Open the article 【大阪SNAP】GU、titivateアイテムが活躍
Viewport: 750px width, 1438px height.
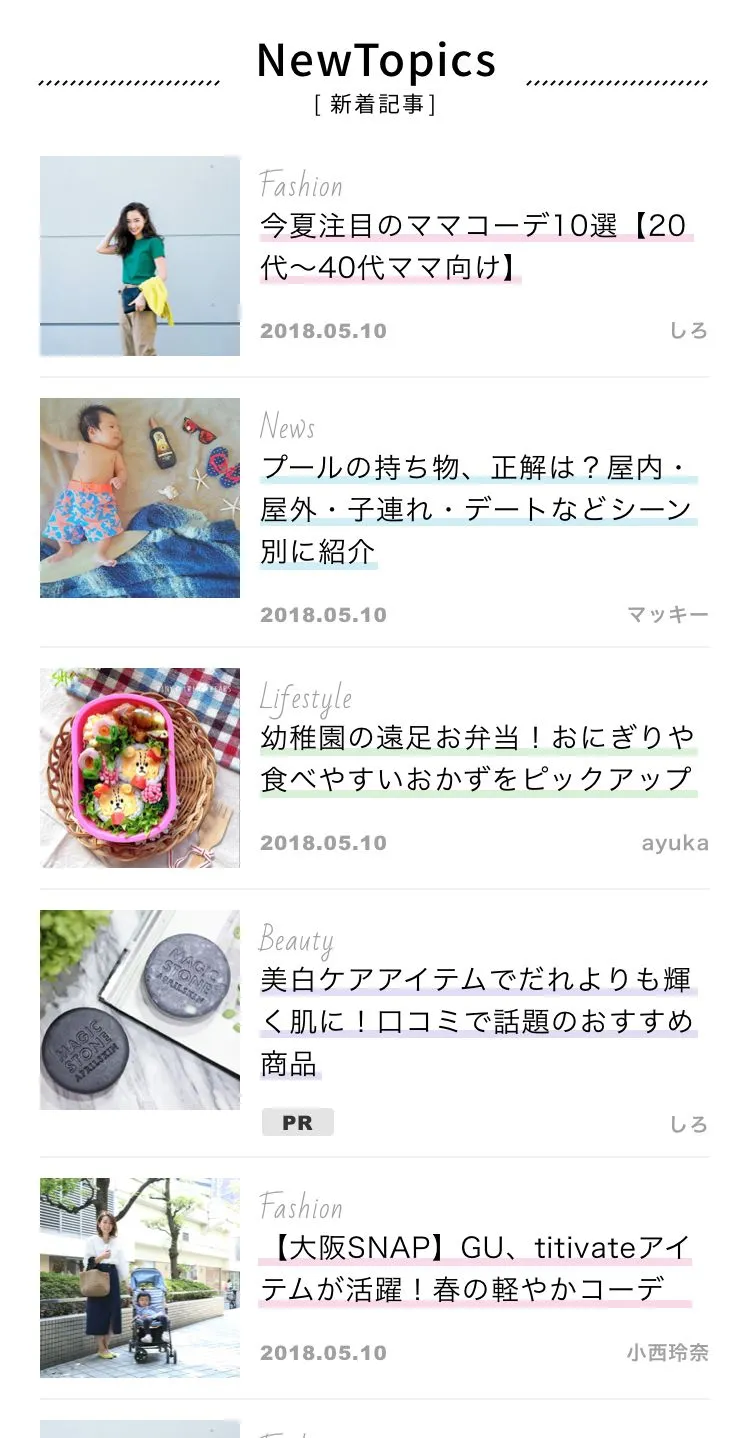click(x=476, y=1268)
